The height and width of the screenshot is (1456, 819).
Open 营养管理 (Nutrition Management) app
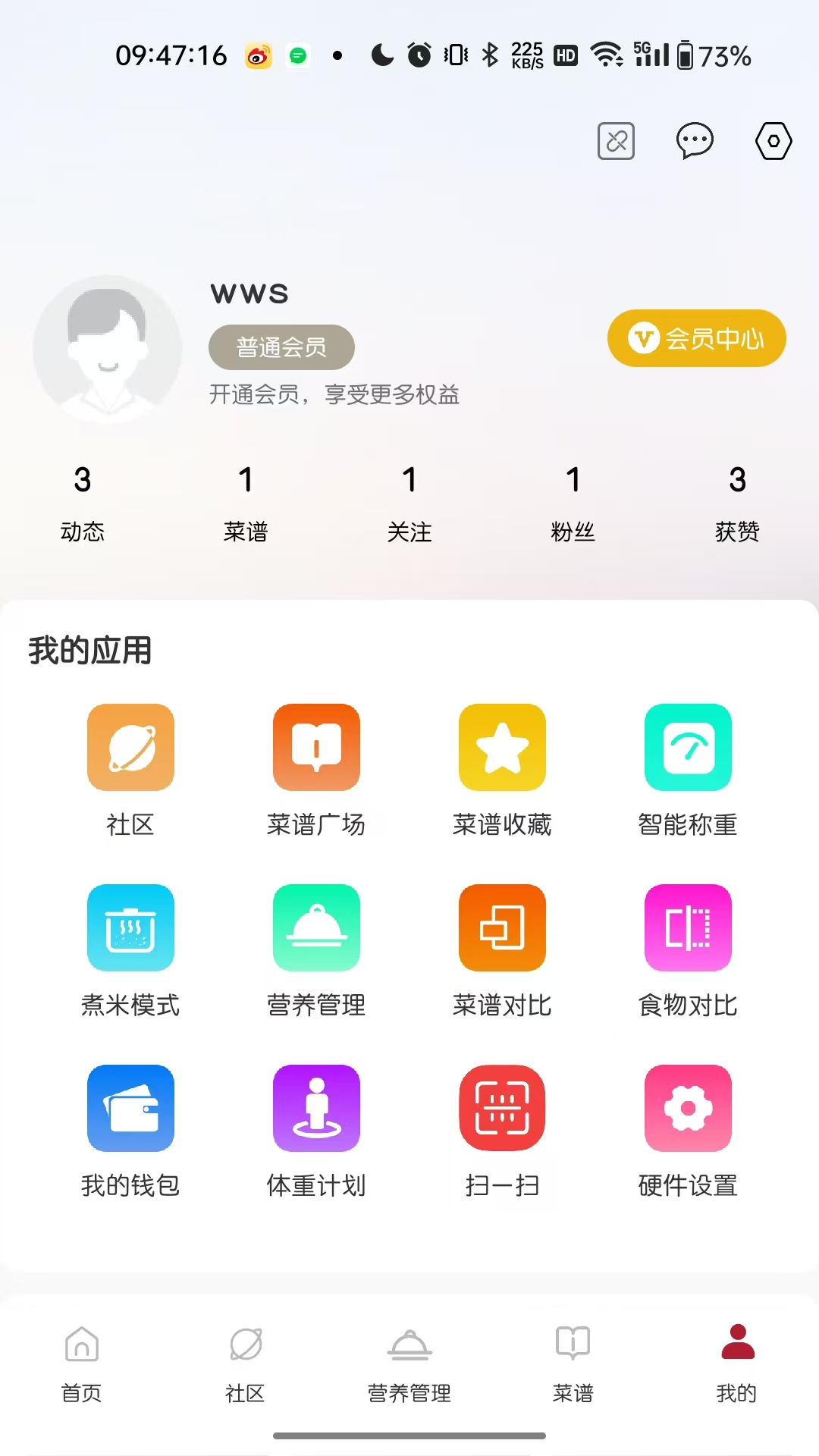coord(316,927)
